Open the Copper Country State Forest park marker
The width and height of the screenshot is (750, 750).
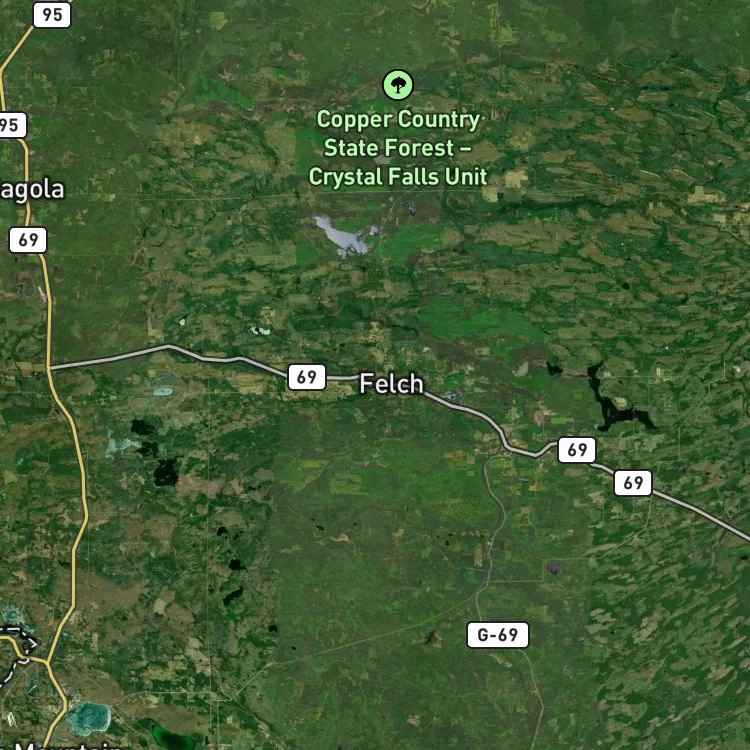pos(398,85)
